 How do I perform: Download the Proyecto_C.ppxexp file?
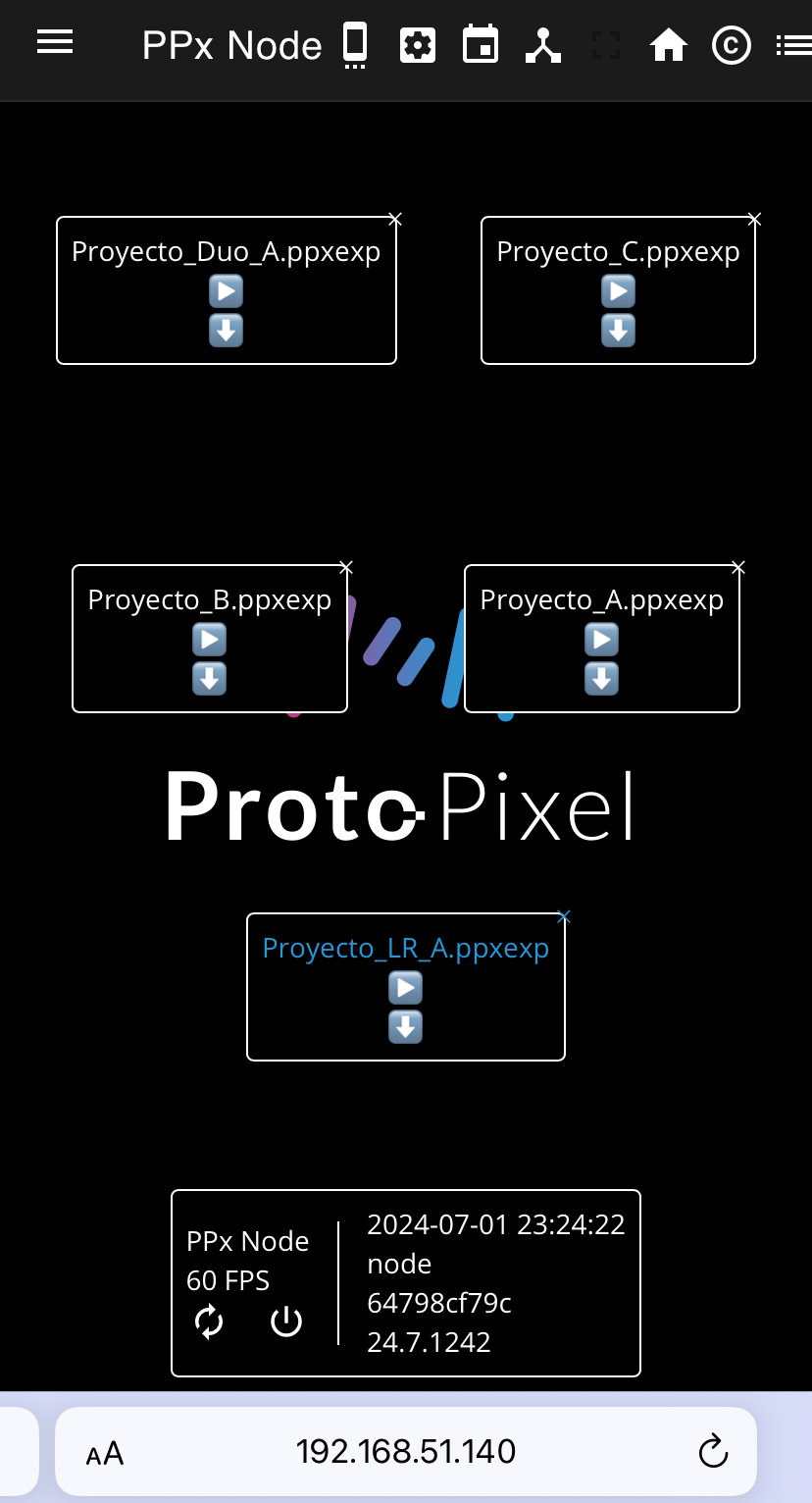click(x=618, y=331)
